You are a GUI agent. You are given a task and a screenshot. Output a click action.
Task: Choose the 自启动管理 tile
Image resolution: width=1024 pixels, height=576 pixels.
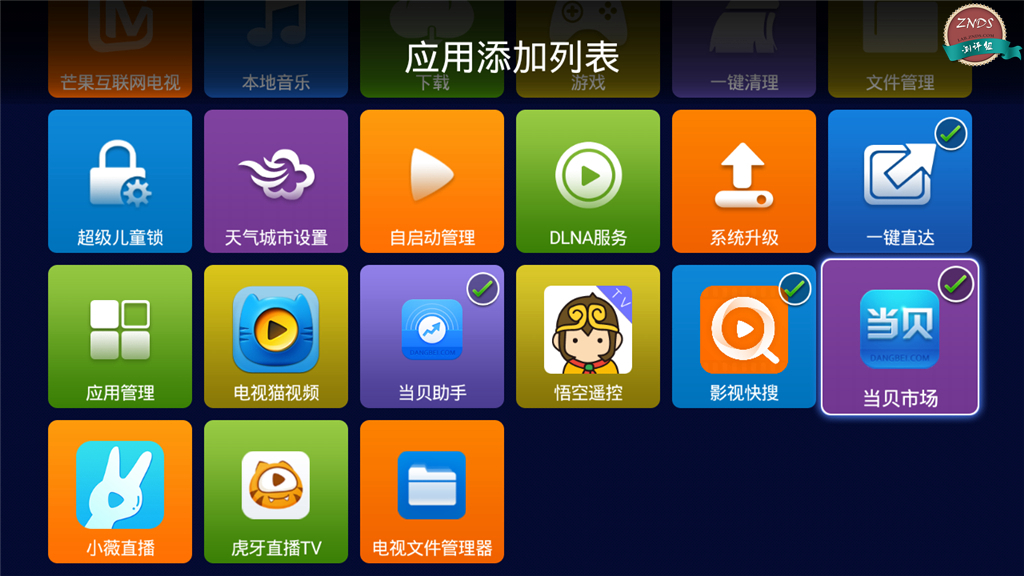(432, 181)
